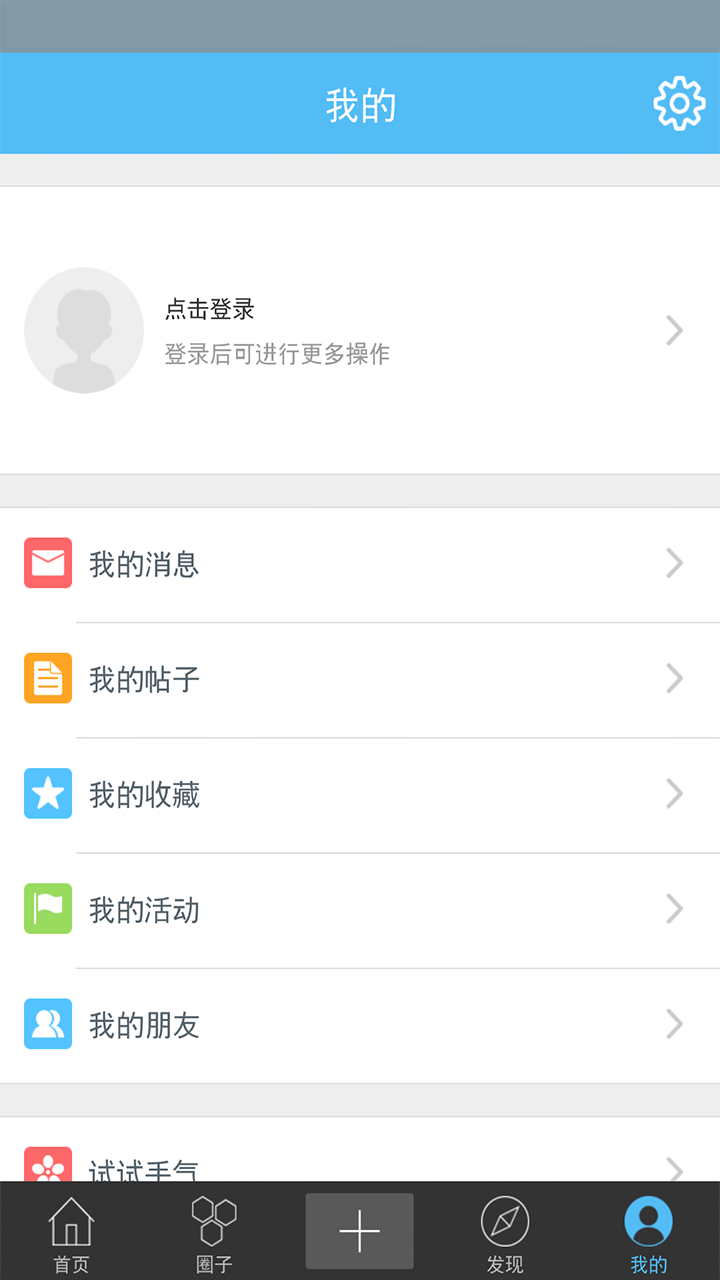Viewport: 720px width, 1280px height.
Task: Click the green flag 我的活动 icon
Action: tap(47, 909)
